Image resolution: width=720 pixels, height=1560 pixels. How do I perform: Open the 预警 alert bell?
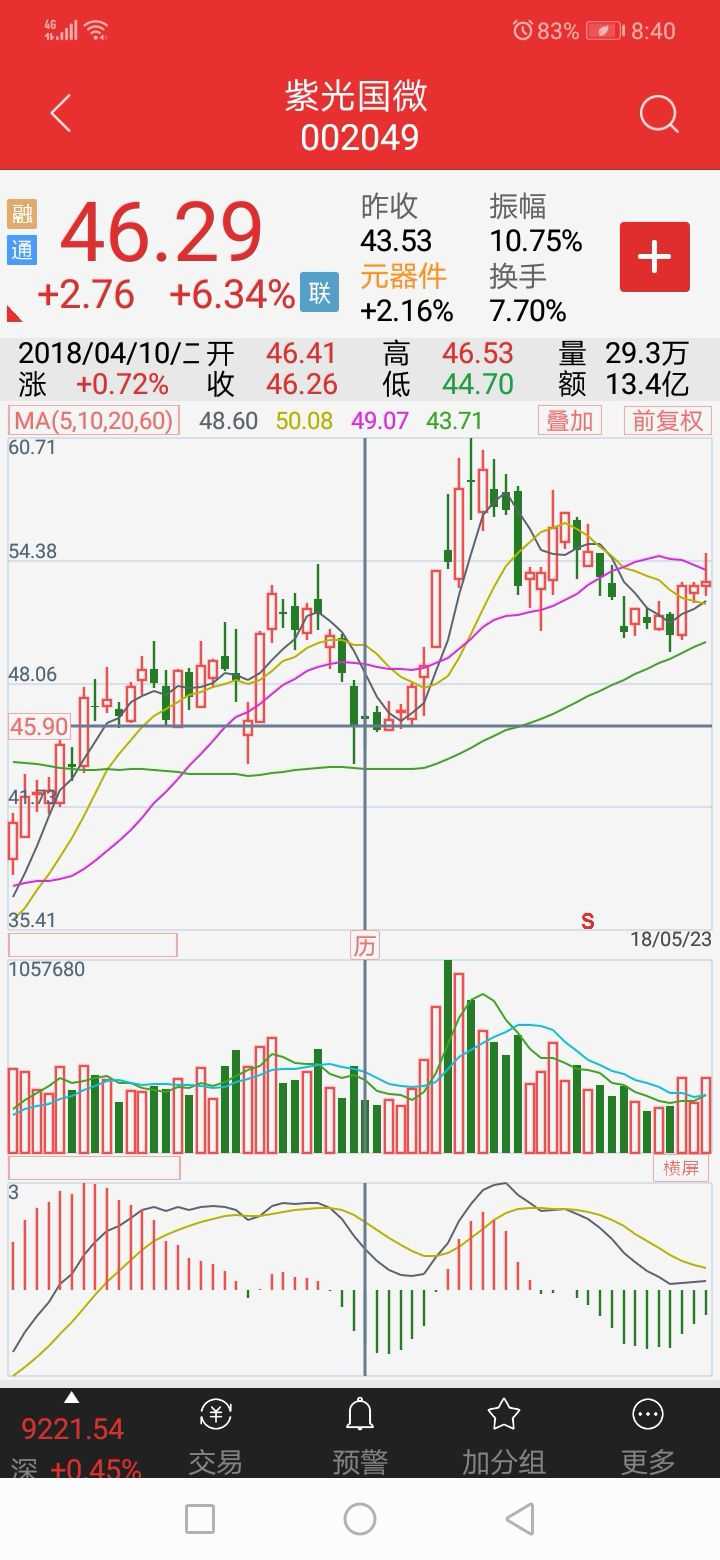point(360,1436)
